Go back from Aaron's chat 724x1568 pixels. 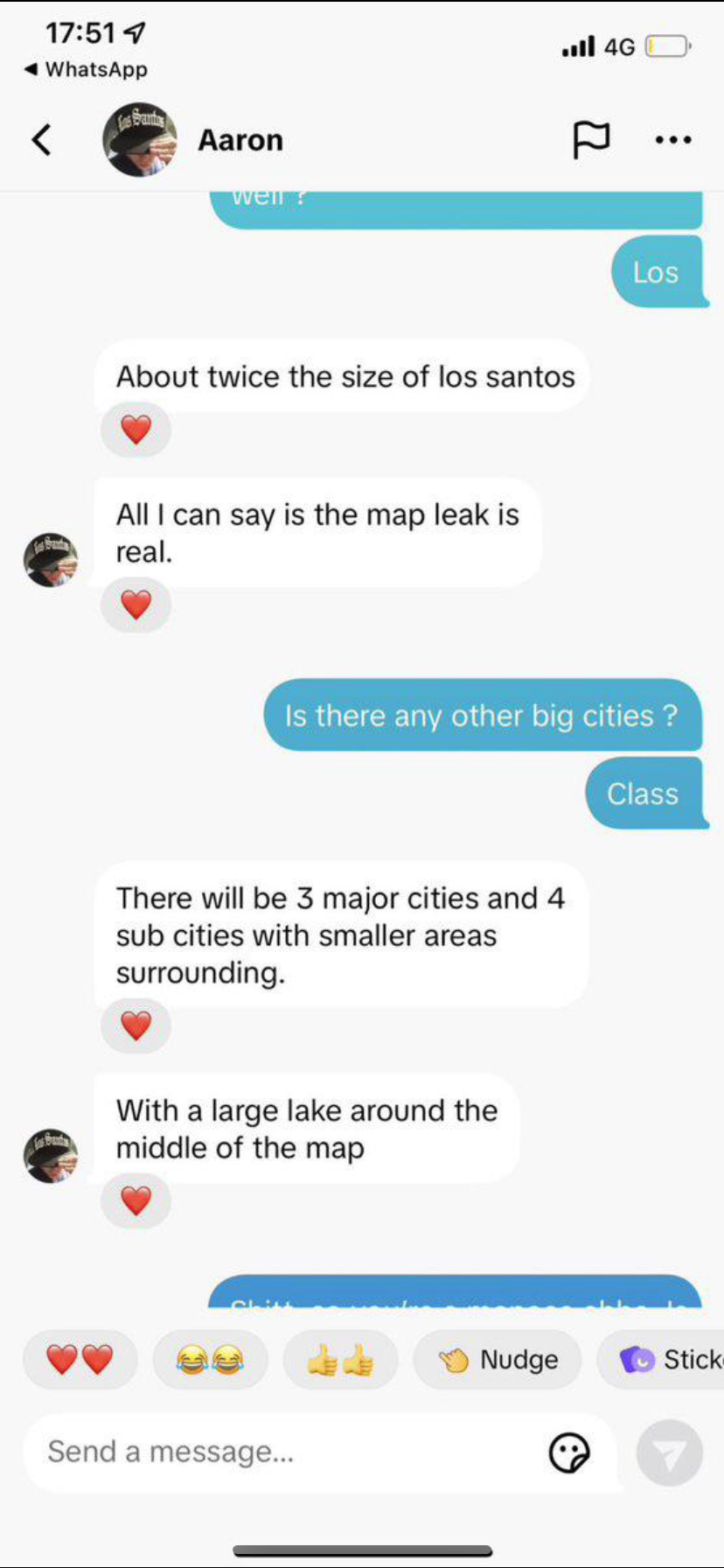pyautogui.click(x=41, y=140)
